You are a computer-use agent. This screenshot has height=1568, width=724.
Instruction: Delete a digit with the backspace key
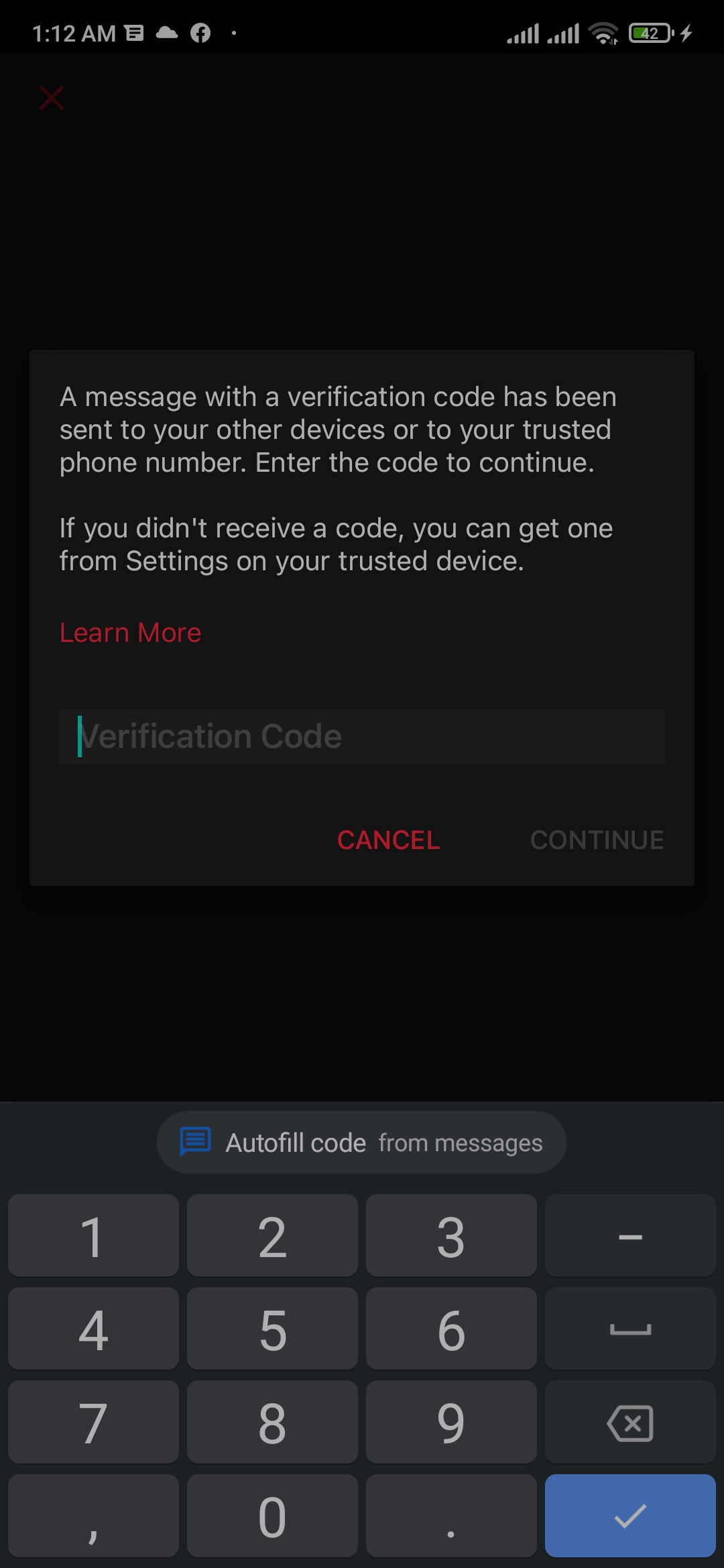[x=630, y=1423]
